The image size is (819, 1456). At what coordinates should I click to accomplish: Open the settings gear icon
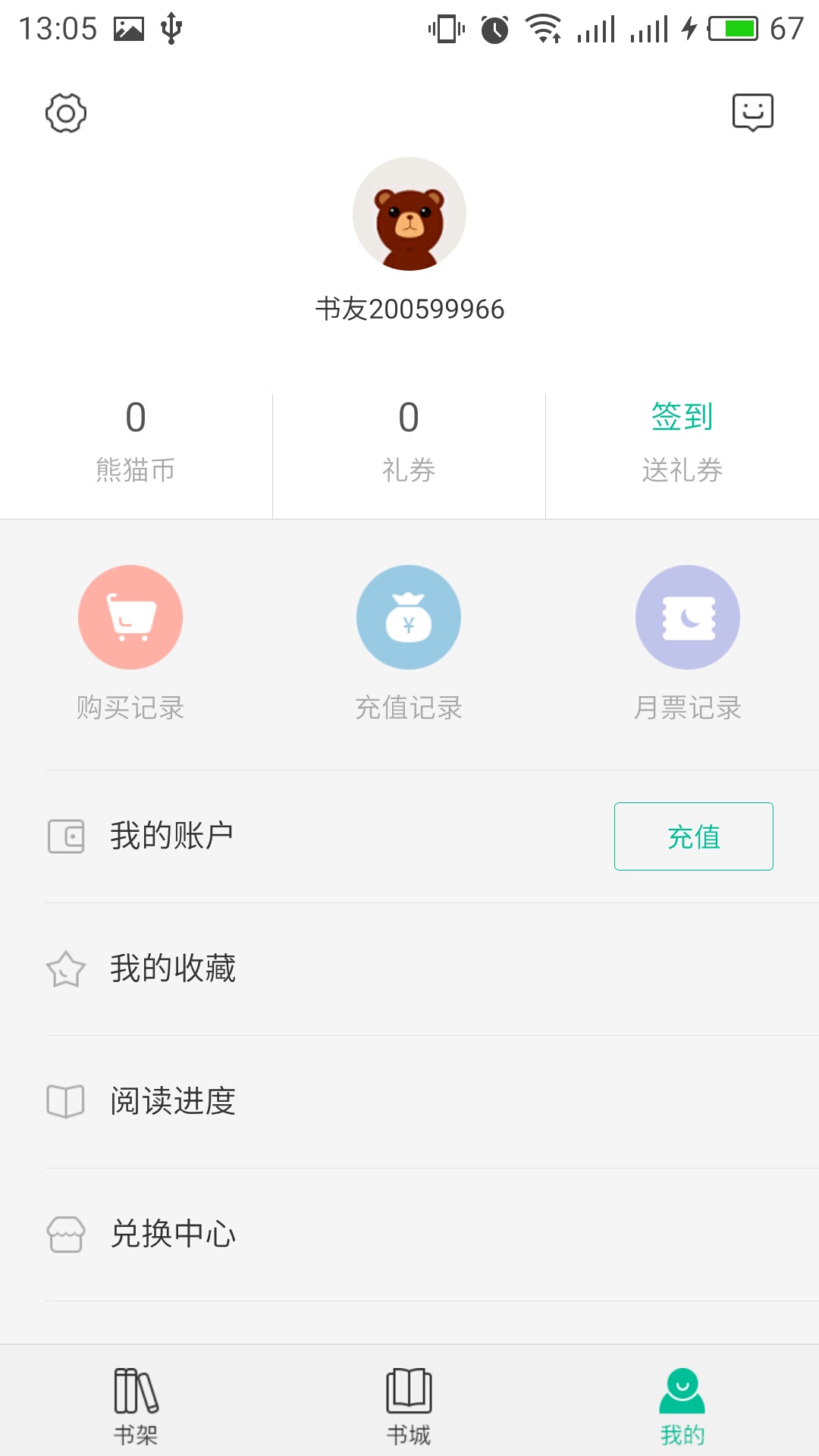[67, 112]
